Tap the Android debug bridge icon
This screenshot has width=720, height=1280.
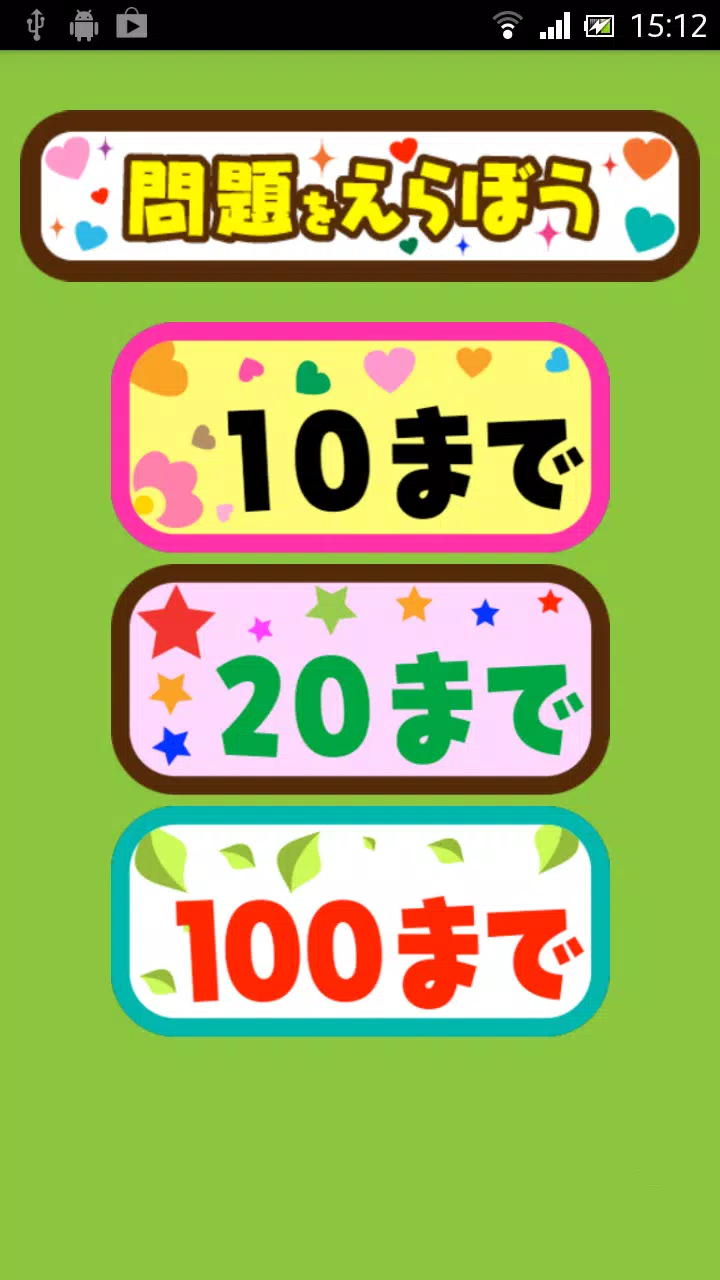tap(84, 25)
